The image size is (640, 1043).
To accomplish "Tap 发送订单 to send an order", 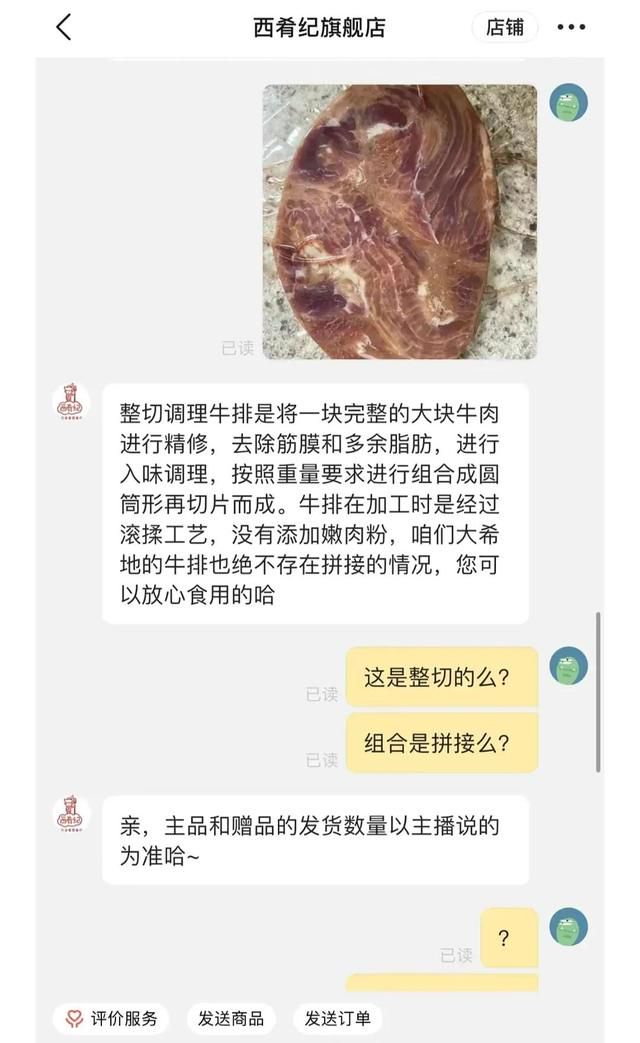I will pos(337,1018).
